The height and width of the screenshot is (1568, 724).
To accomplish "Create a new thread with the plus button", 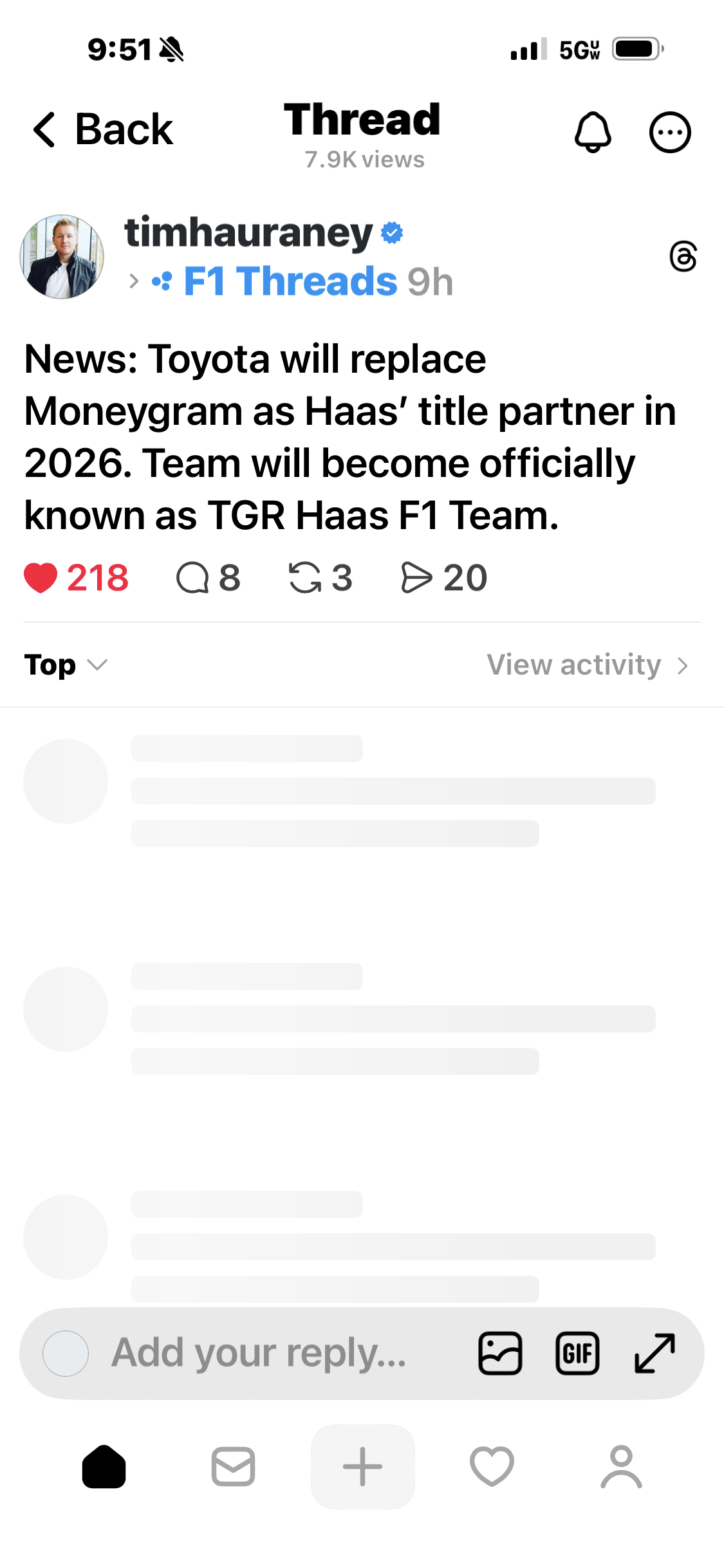I will pos(362,1467).
